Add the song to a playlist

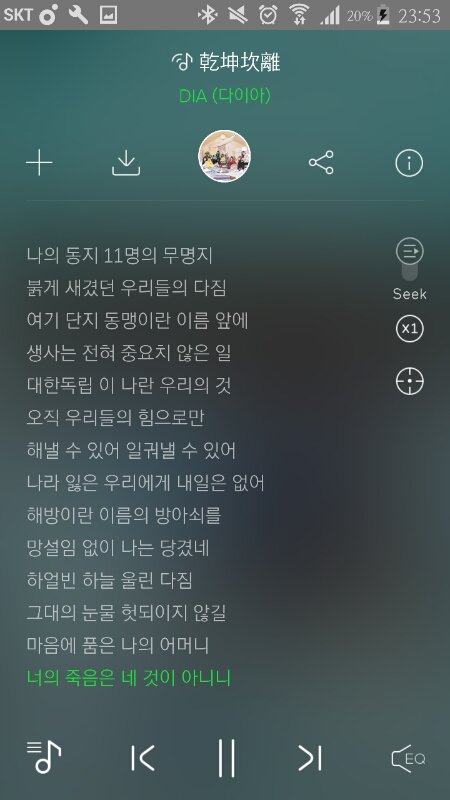click(39, 163)
